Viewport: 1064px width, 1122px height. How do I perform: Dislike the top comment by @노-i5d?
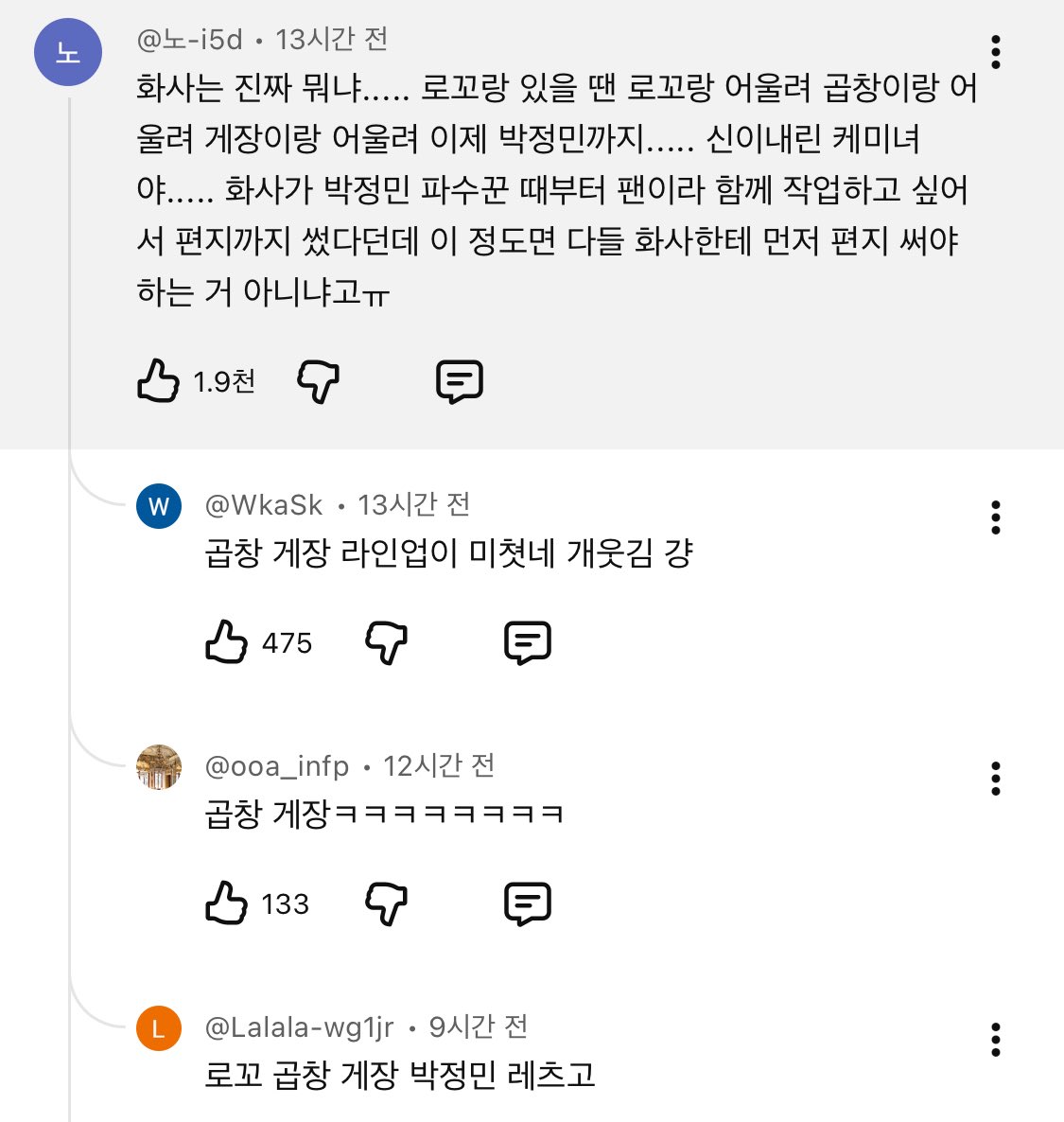pyautogui.click(x=319, y=381)
